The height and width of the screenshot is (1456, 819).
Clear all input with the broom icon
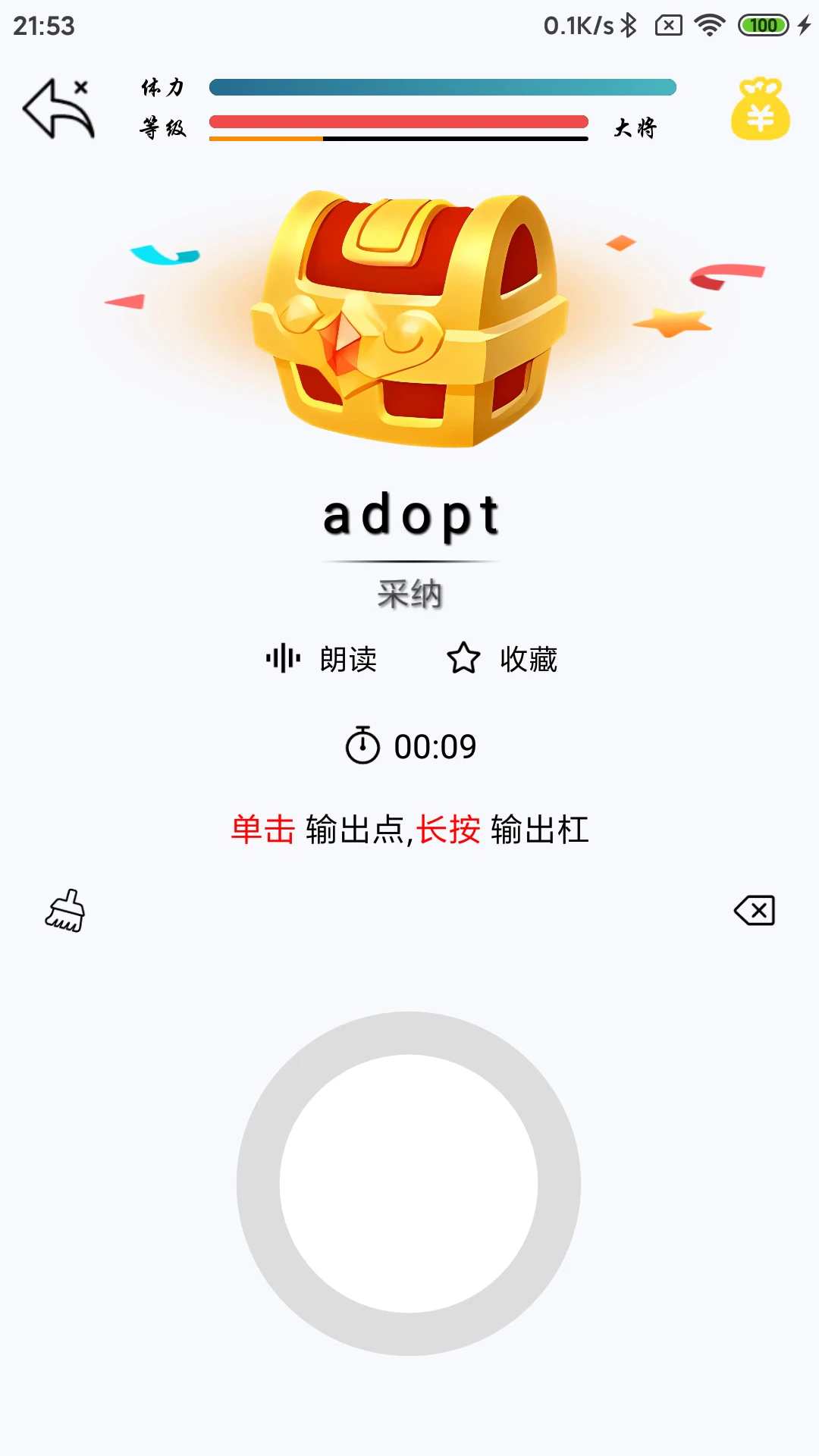click(65, 910)
